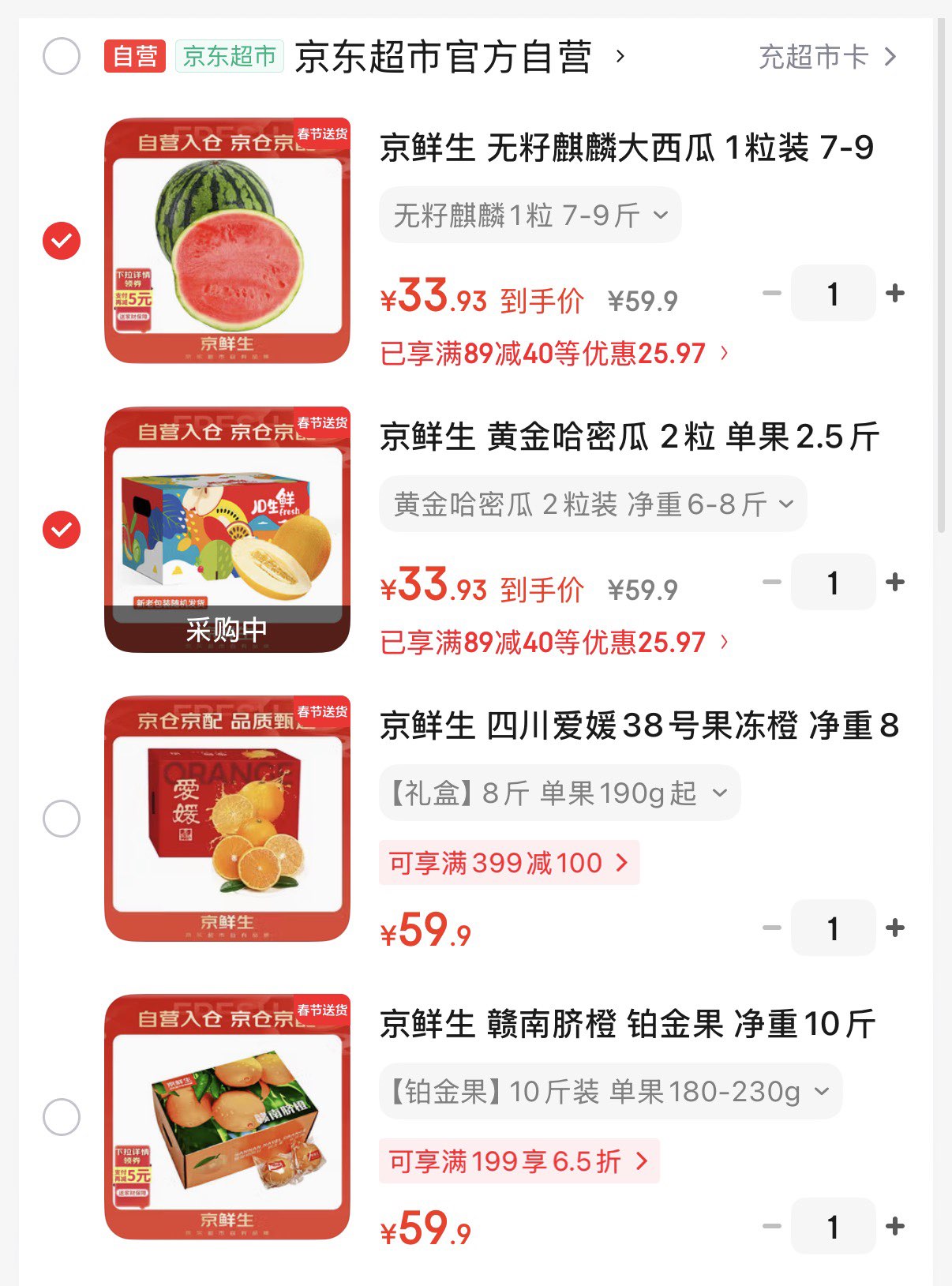The width and height of the screenshot is (952, 1286).
Task: Select the 四川爱媛38号果冻橙 item
Action: click(x=62, y=819)
